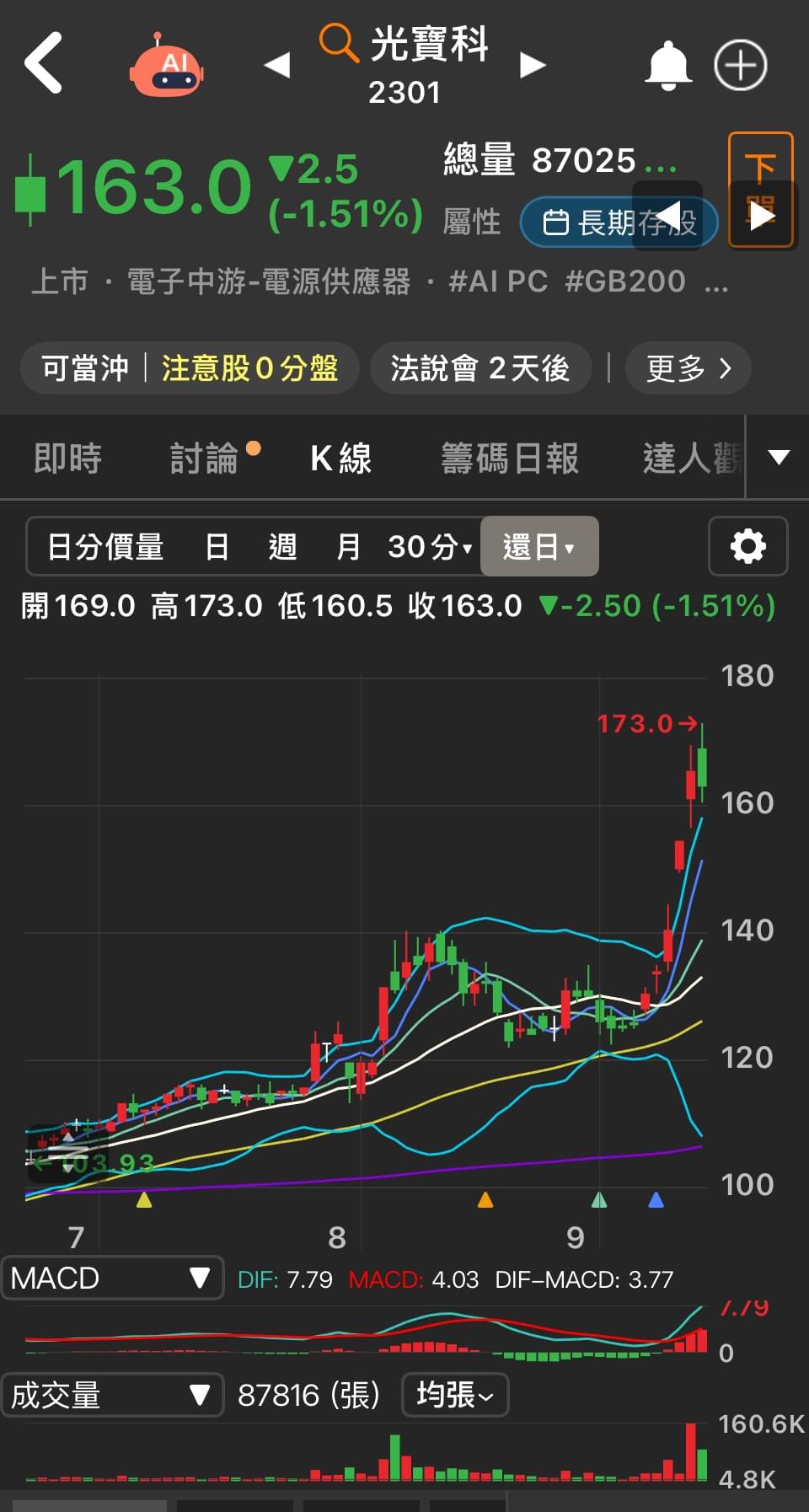Show 更多 stock info
Screen dimensions: 809x1512
point(688,368)
